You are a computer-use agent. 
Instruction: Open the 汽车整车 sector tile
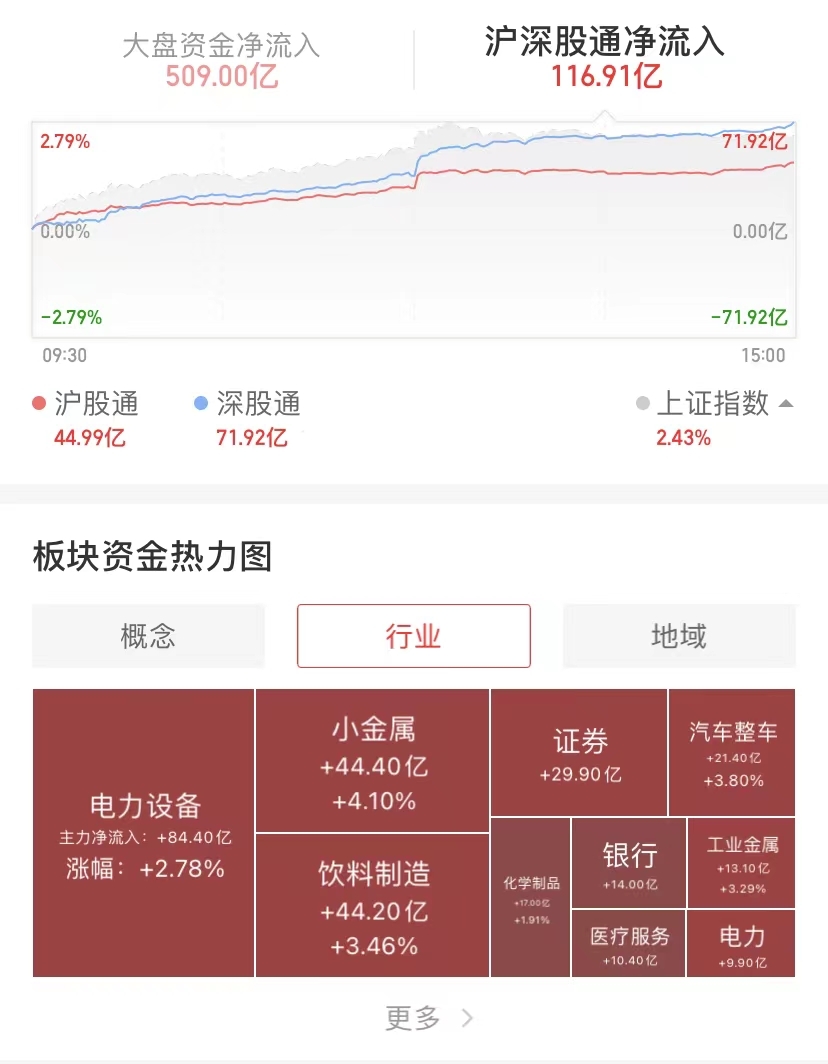(732, 752)
